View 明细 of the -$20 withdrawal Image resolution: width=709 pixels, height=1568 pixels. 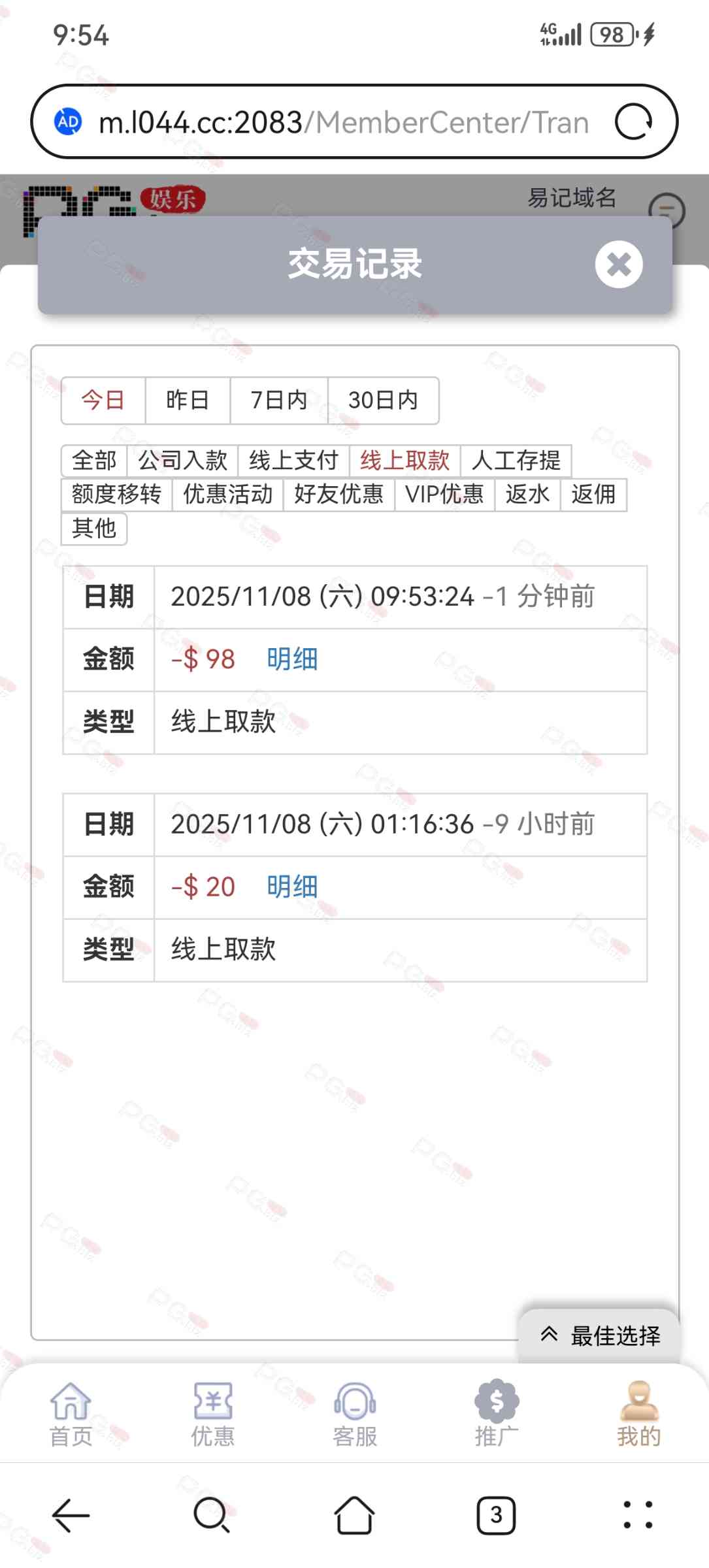(292, 887)
